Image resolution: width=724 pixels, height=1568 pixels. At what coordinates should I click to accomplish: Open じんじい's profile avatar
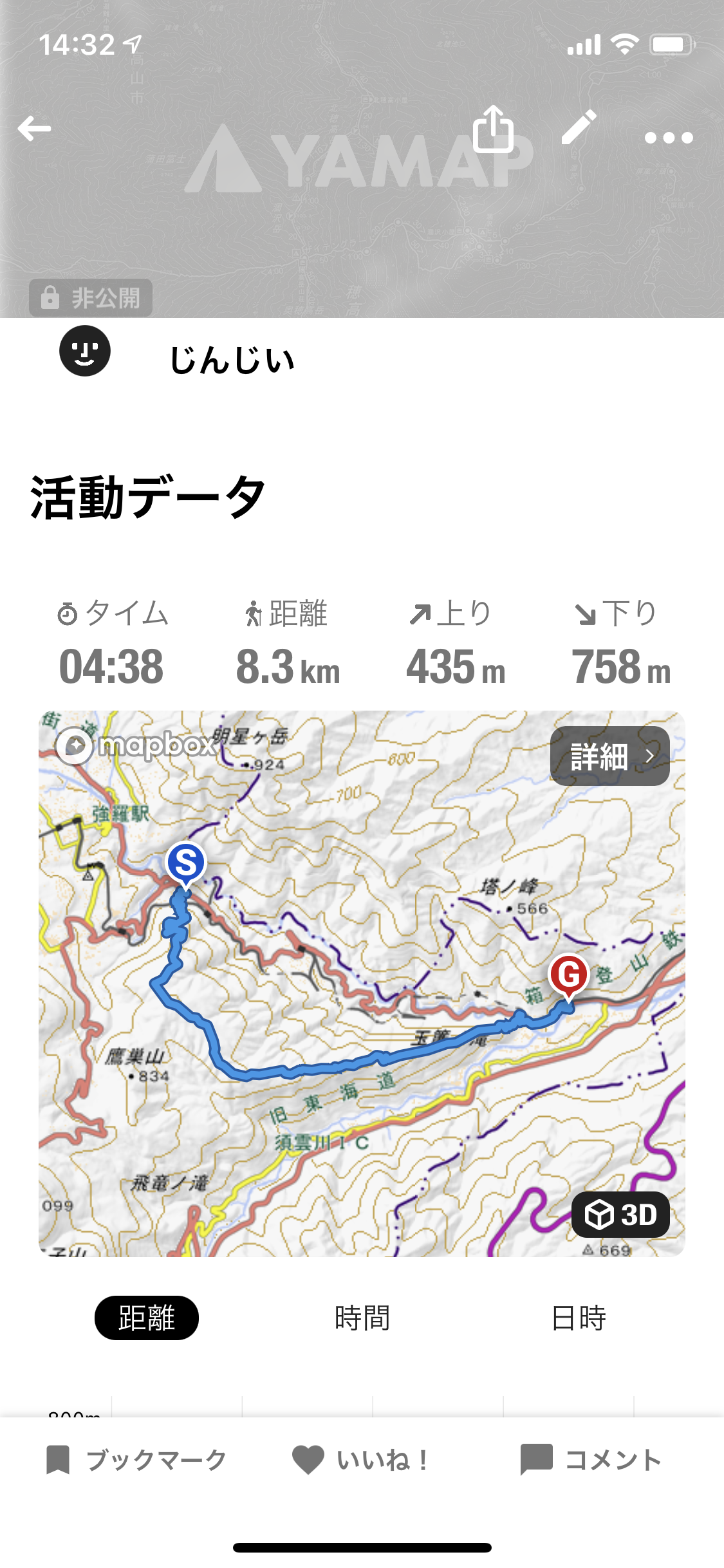coord(85,351)
